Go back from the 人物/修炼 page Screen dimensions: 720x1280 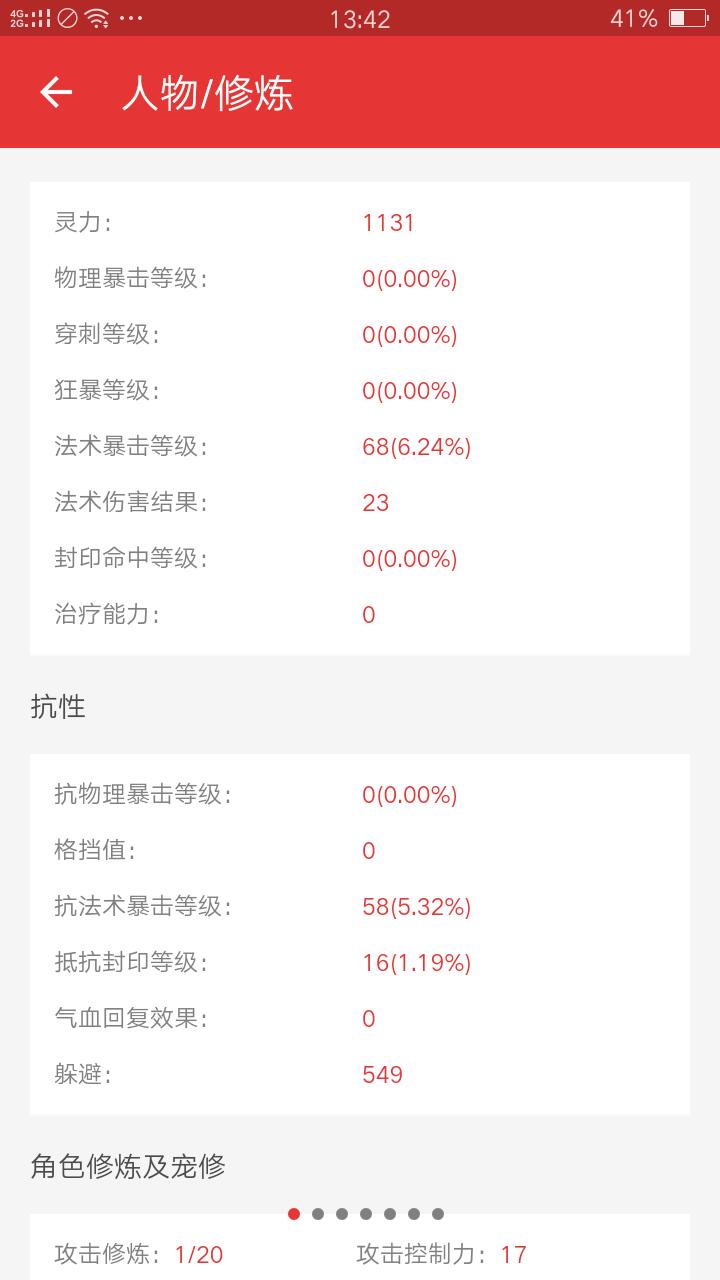pyautogui.click(x=56, y=93)
